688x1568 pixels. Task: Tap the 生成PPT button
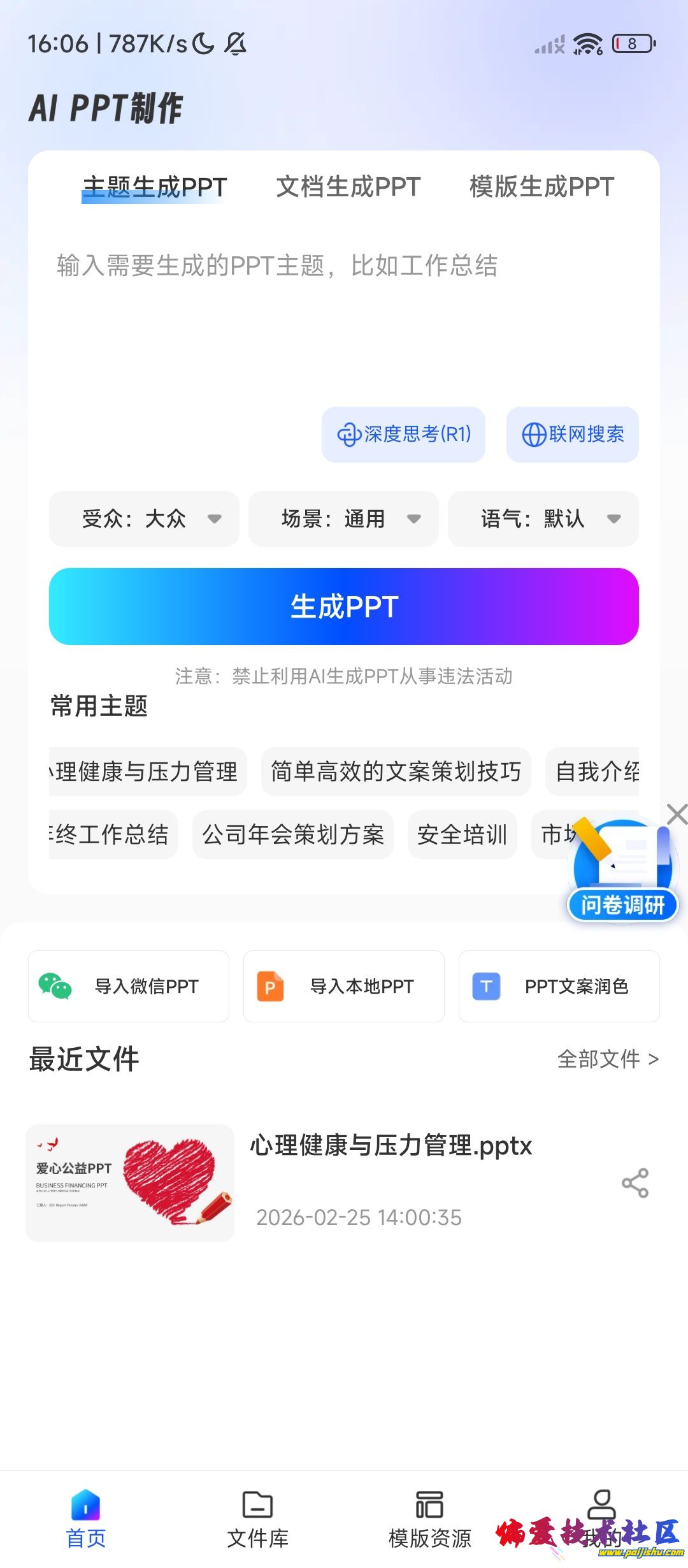[x=344, y=606]
